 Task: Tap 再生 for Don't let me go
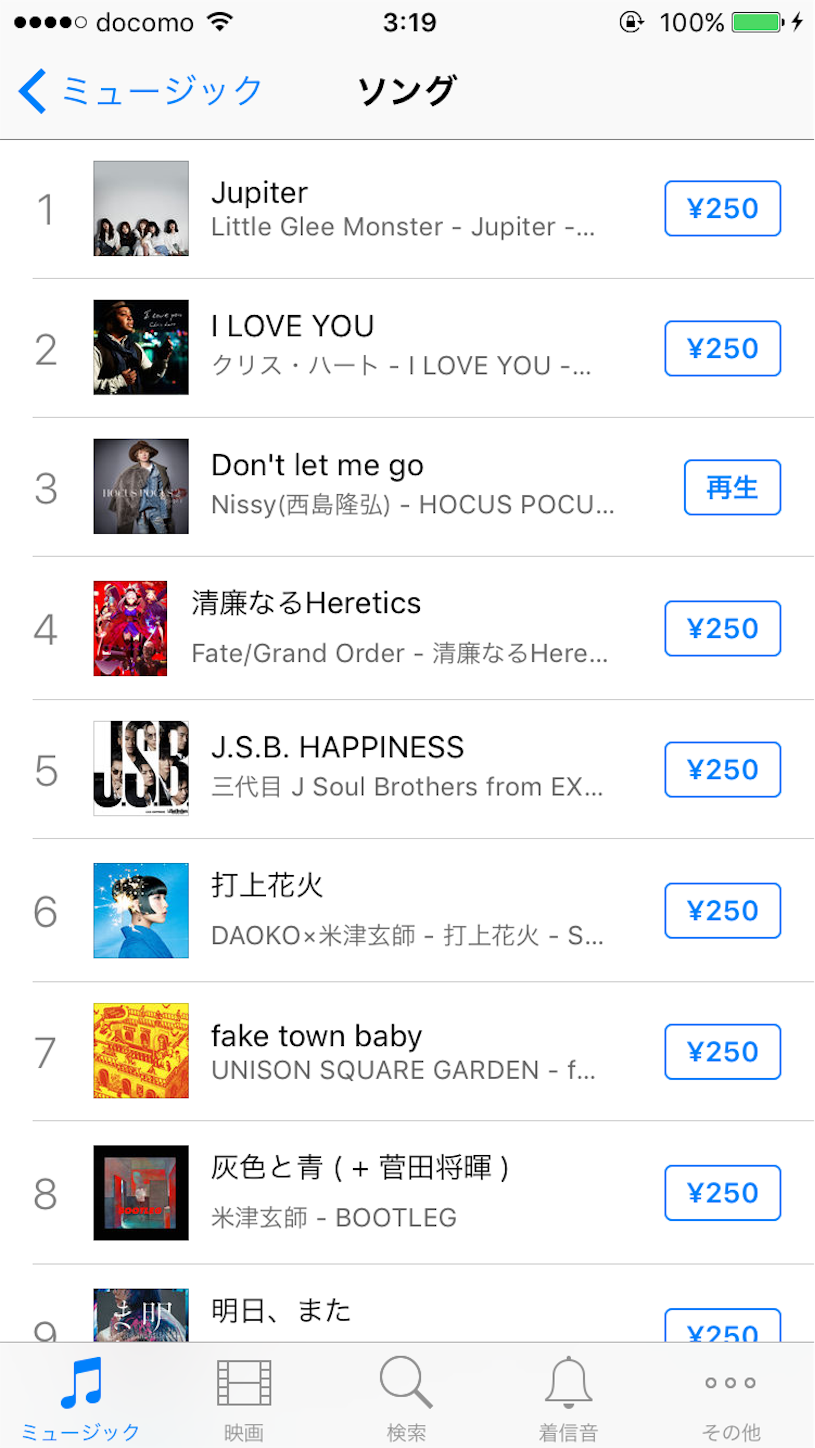click(x=732, y=488)
